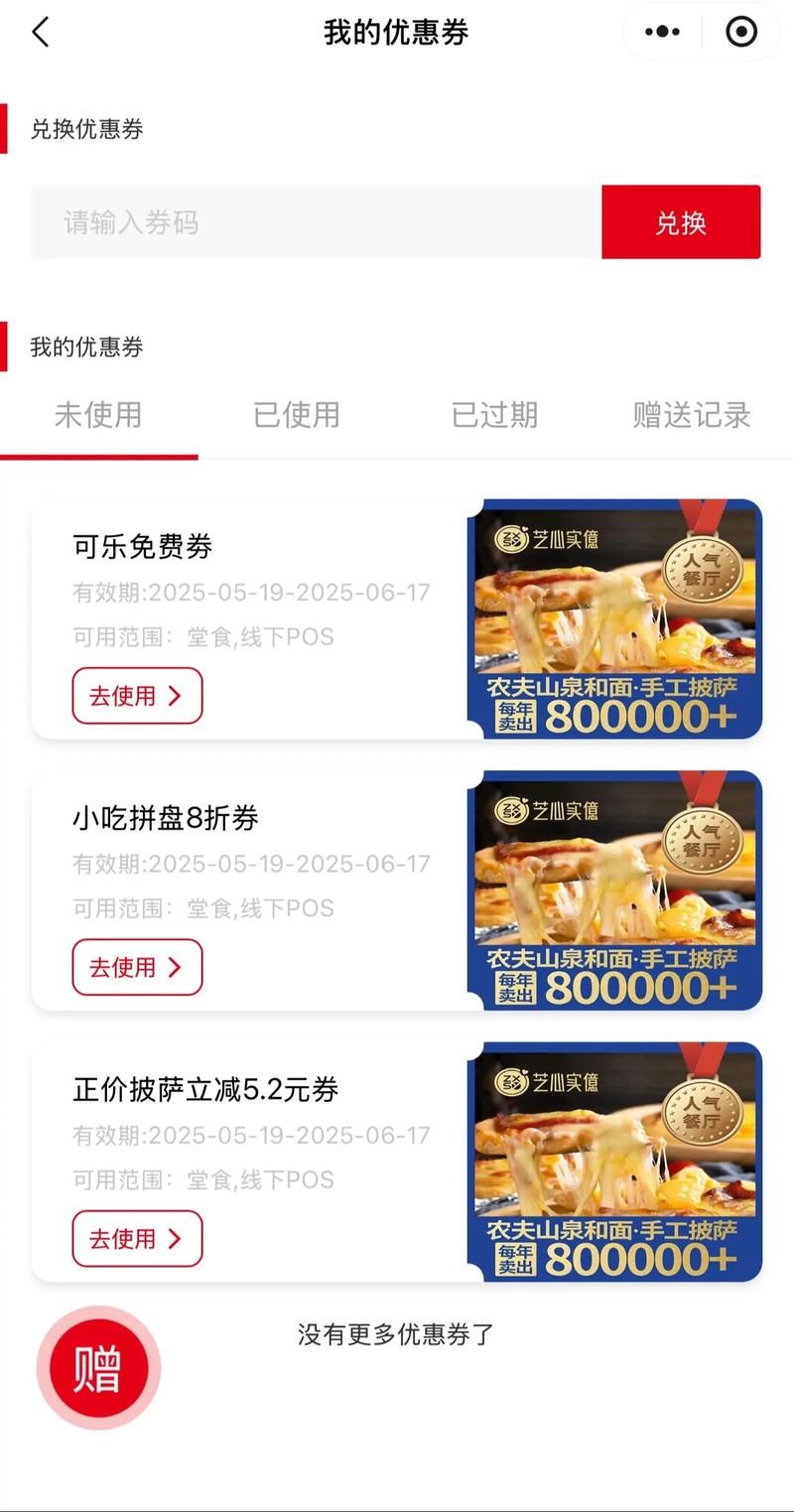Screen dimensions: 794x1512
Task: Click the back arrow icon
Action: [x=40, y=32]
